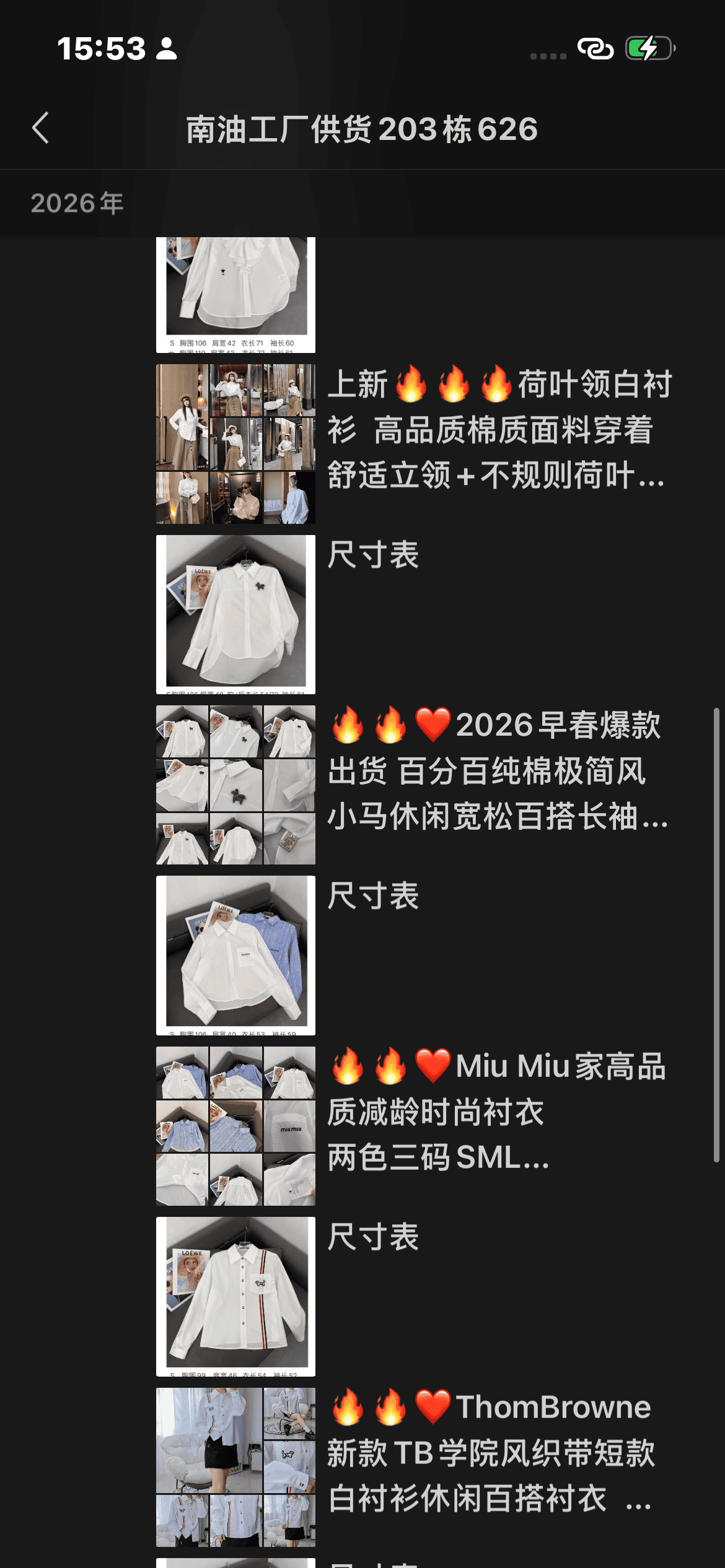Go back using the arrow icon
This screenshot has width=725, height=1568.
[41, 128]
